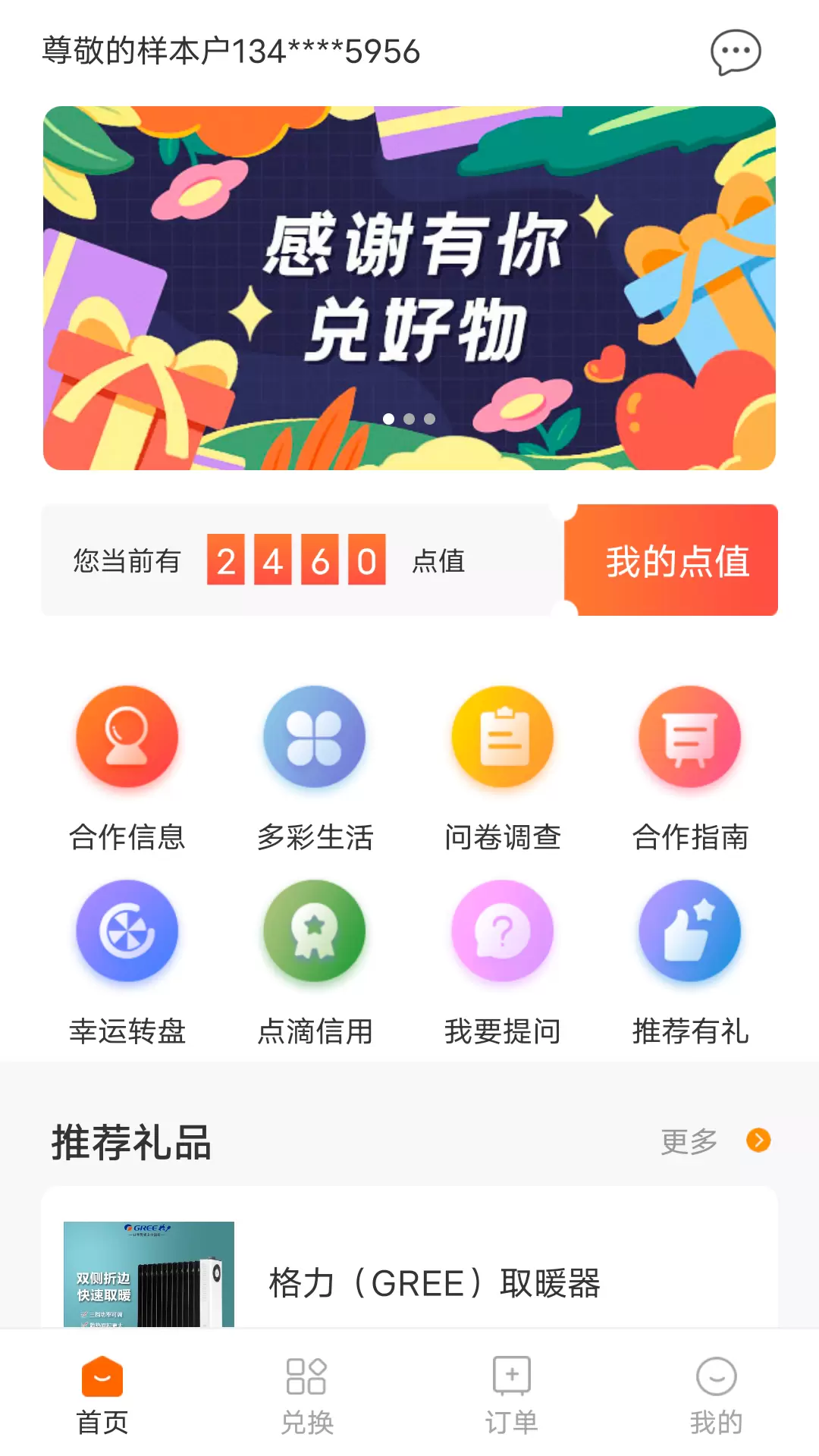This screenshot has height=1456, width=819.
Task: Open the 感谢有你 兑好物 banner
Action: click(409, 288)
